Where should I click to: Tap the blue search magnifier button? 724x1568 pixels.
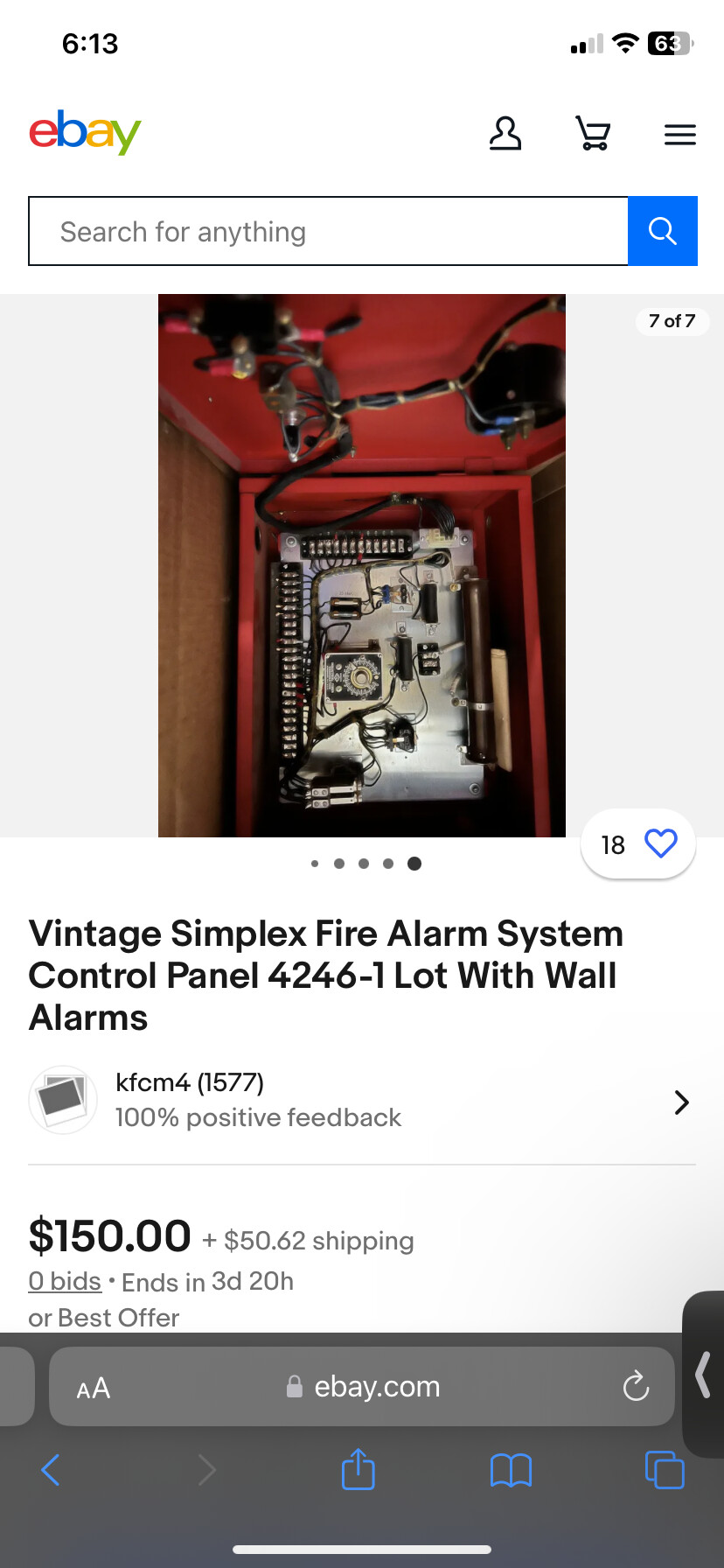[662, 231]
